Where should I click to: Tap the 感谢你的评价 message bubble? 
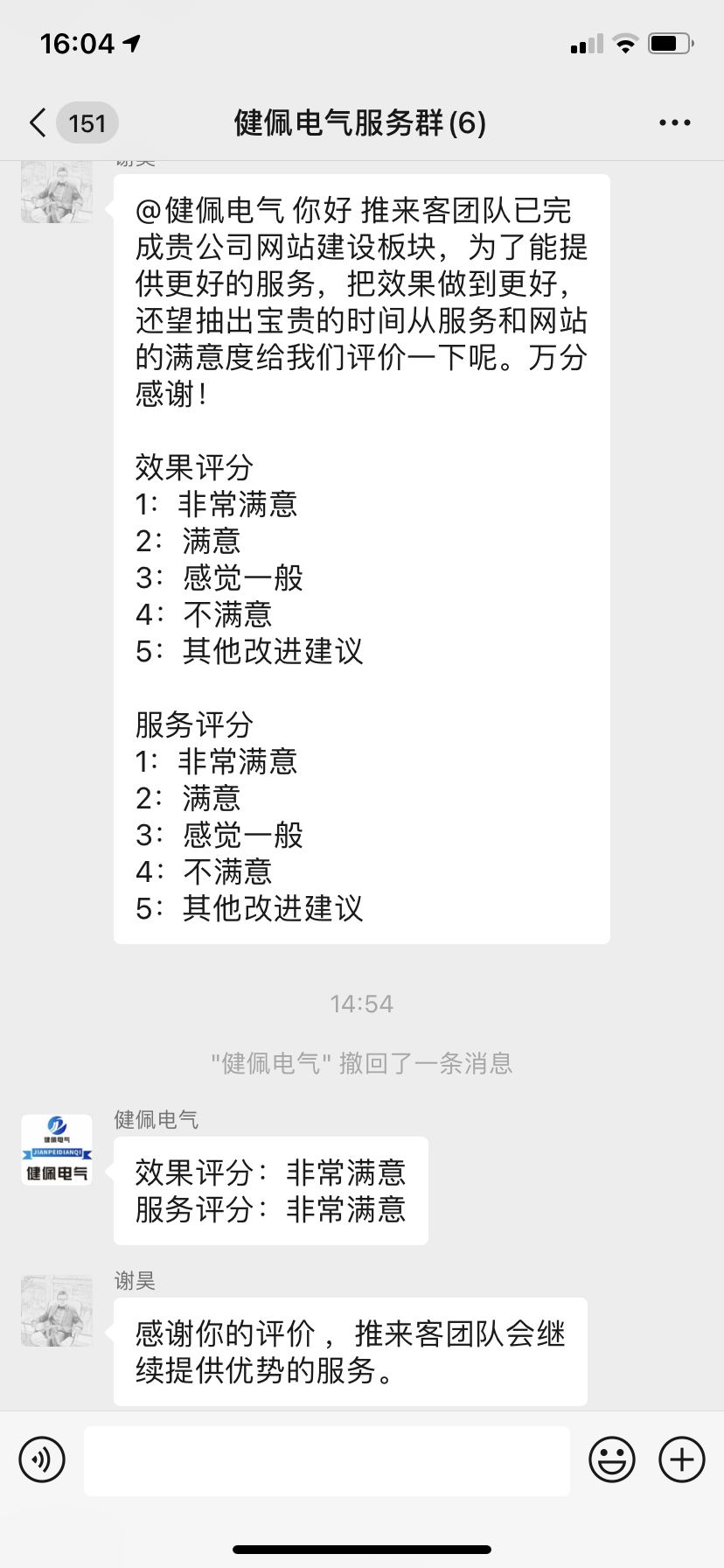pyautogui.click(x=350, y=1351)
